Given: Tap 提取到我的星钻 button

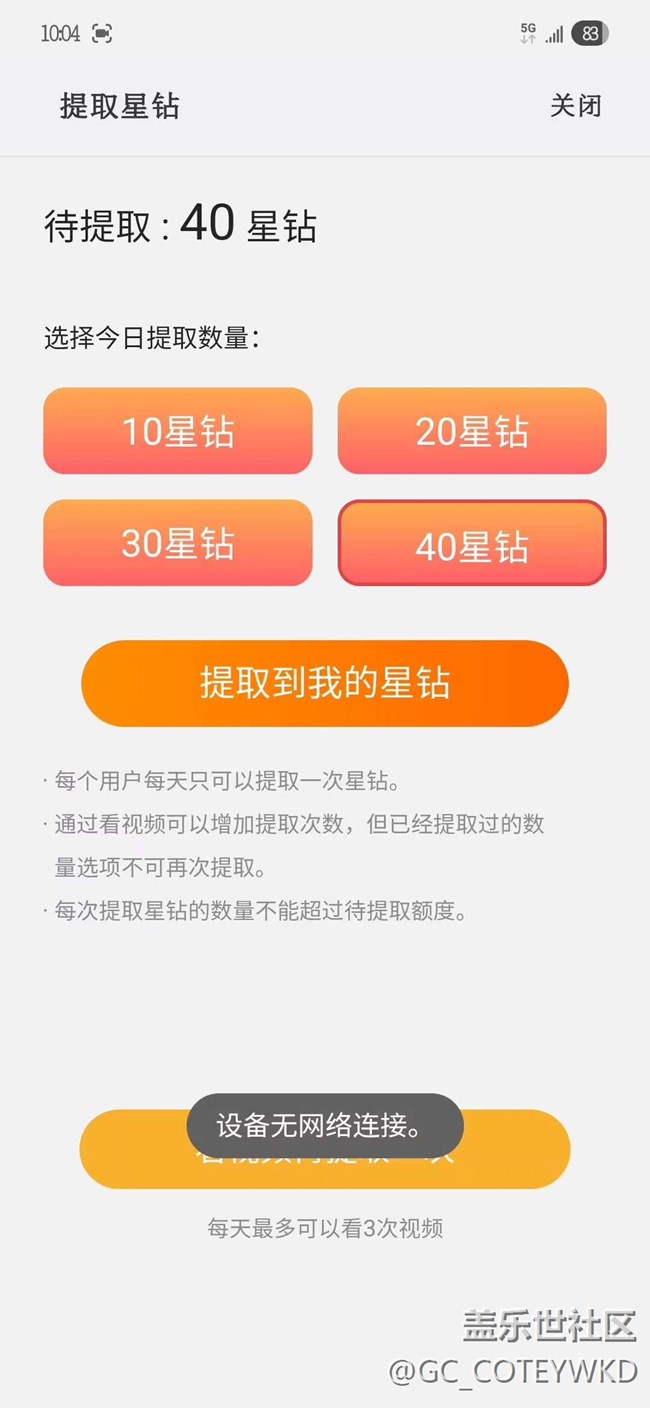Looking at the screenshot, I should (x=325, y=684).
